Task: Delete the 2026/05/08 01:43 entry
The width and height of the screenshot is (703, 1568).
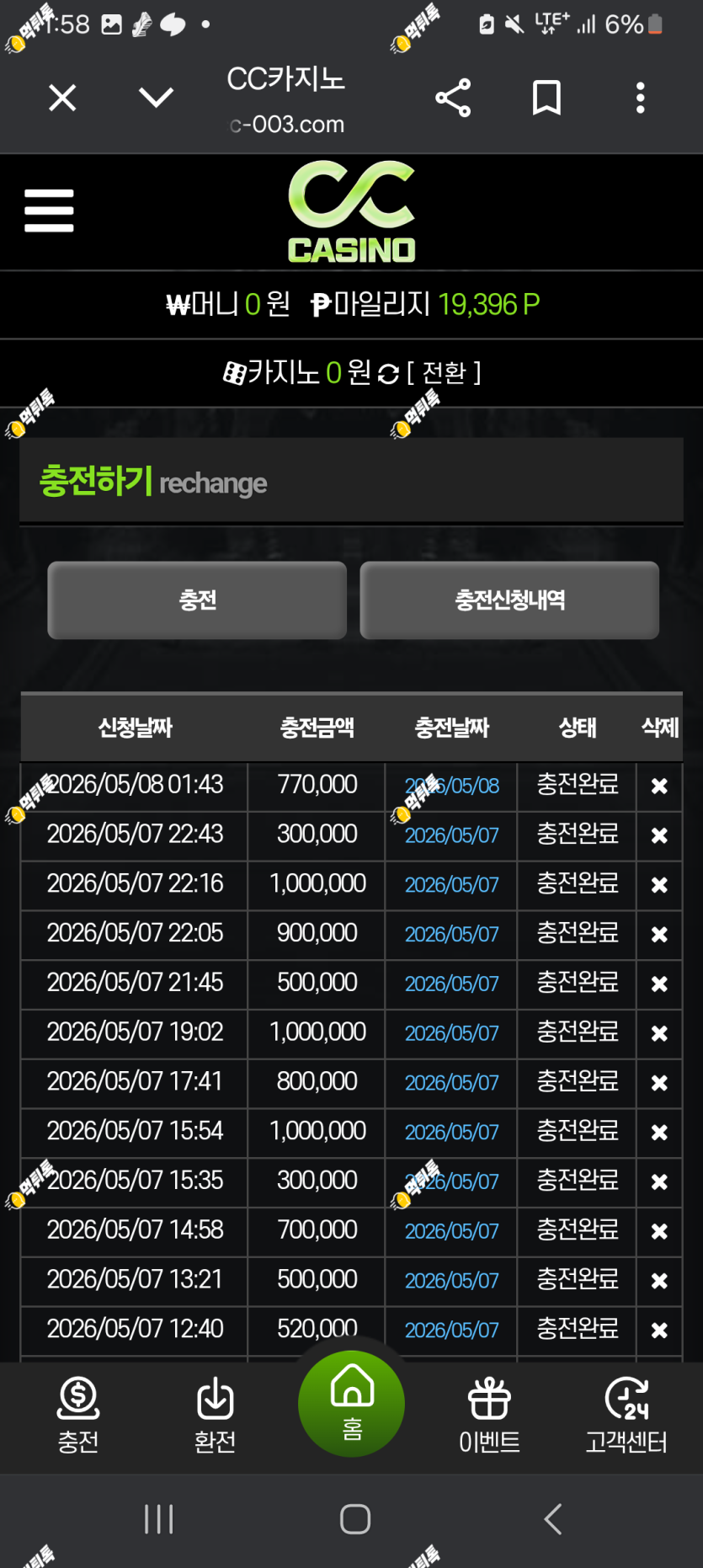Action: 659,786
